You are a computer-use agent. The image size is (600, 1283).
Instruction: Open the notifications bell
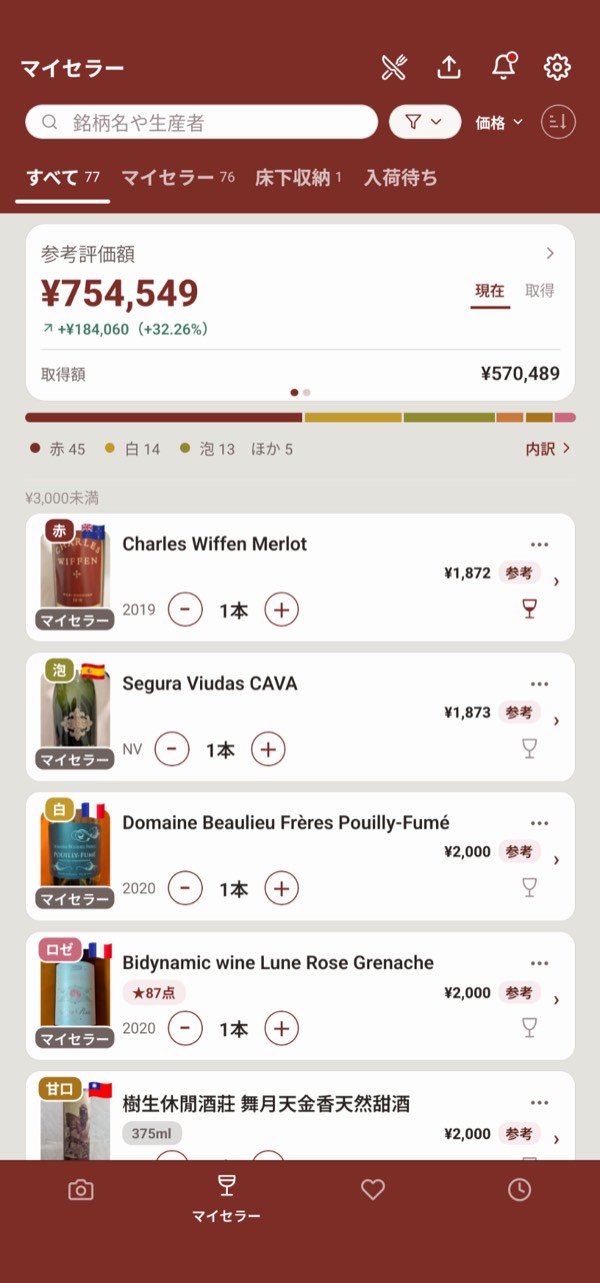coord(504,66)
